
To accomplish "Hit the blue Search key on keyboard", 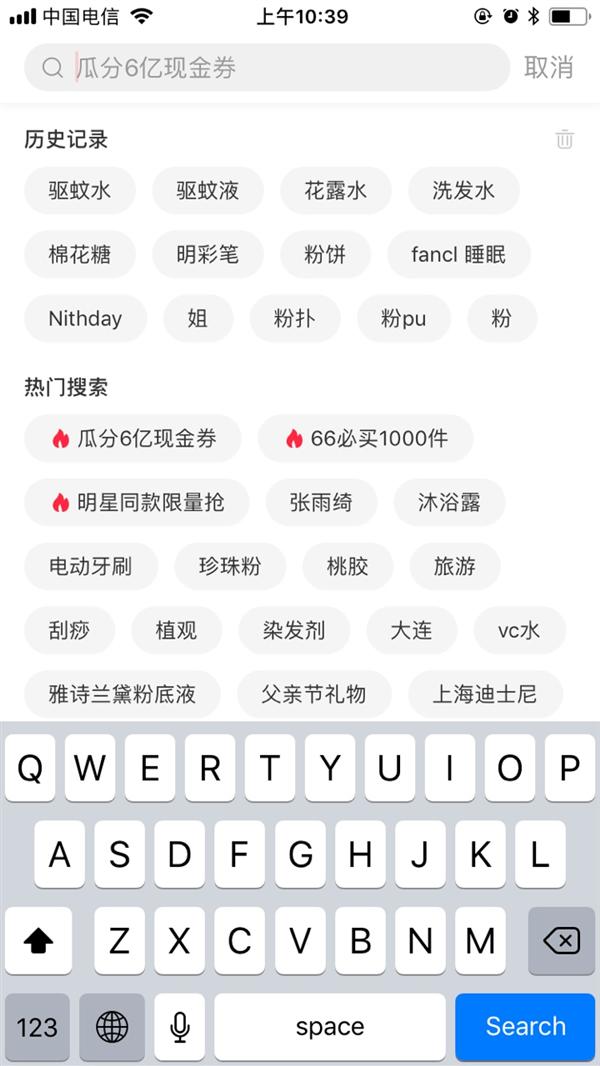I will pos(525,1026).
